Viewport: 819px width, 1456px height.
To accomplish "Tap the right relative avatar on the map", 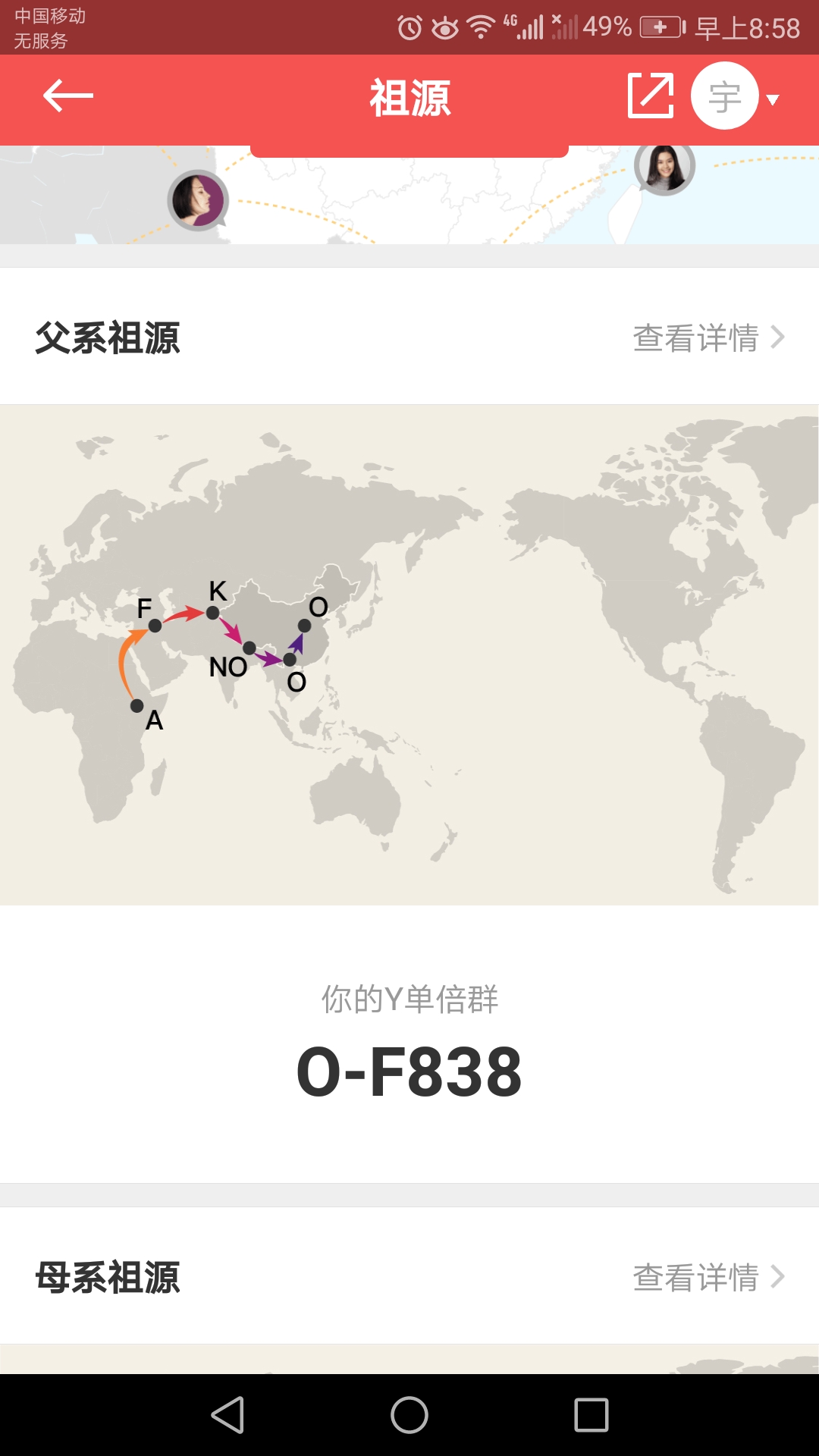I will (665, 168).
